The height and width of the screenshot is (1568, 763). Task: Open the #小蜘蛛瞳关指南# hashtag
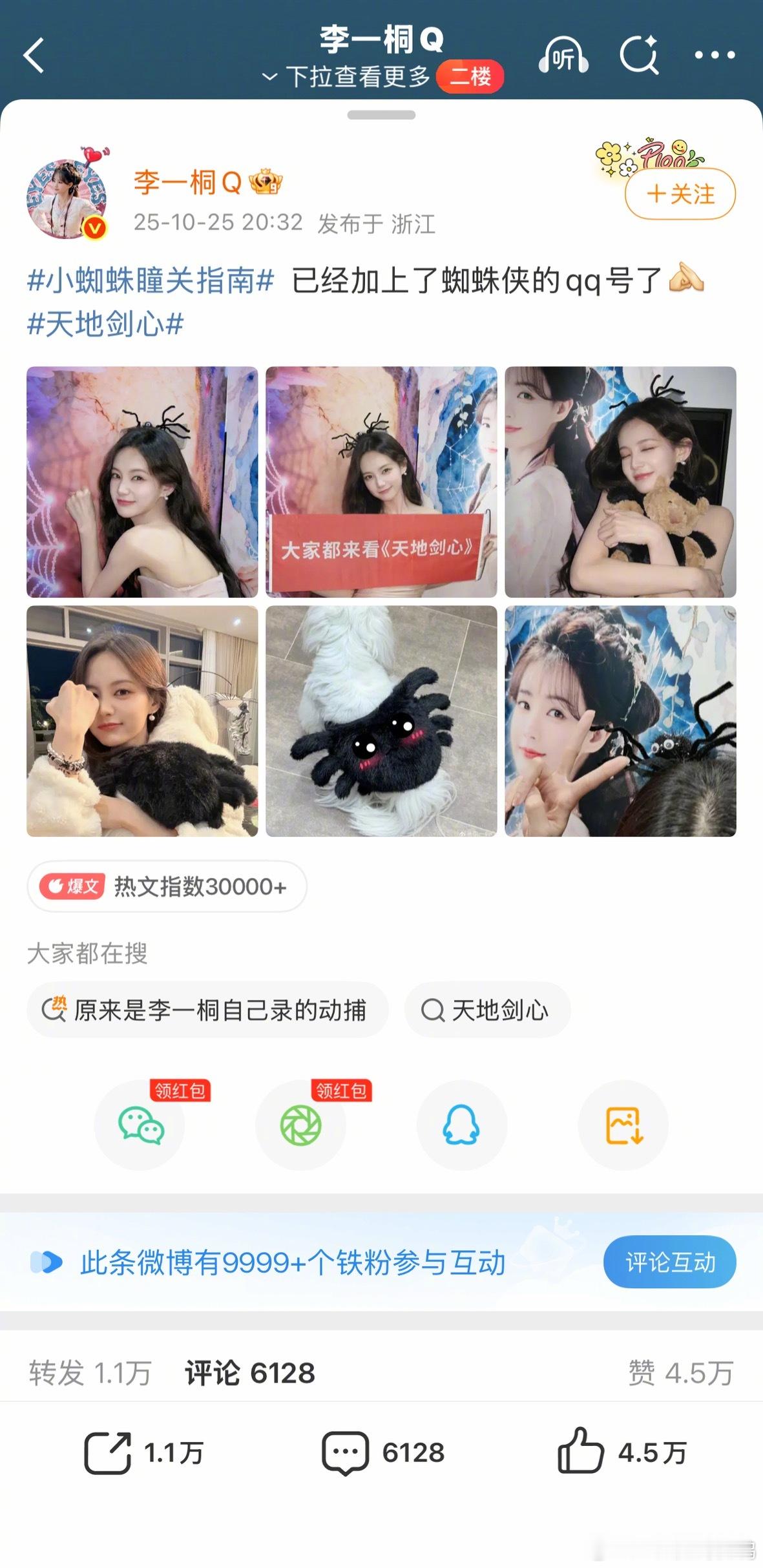pos(151,281)
